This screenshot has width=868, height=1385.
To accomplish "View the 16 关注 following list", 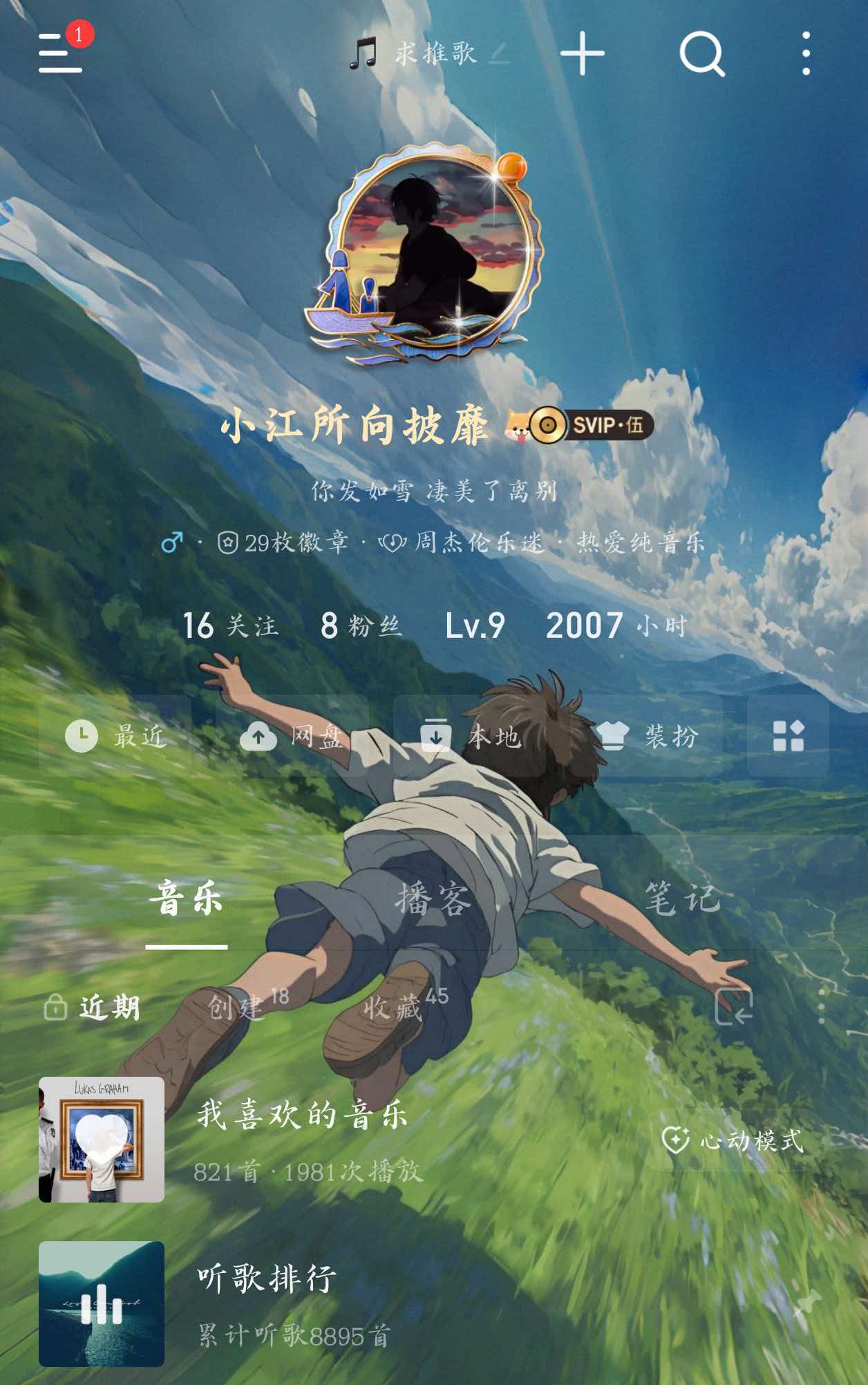I will coord(230,625).
